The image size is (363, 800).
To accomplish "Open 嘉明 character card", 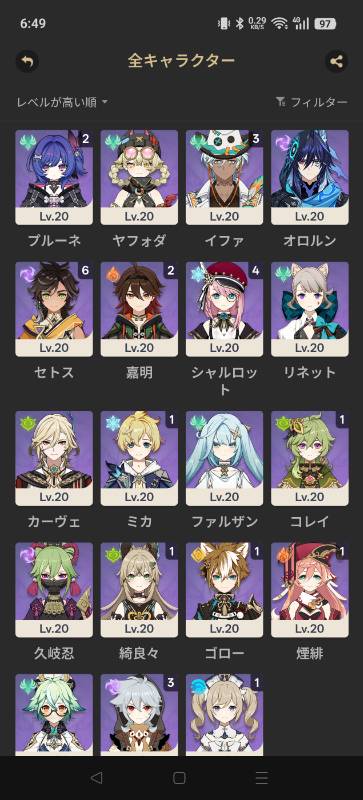I will click(139, 309).
